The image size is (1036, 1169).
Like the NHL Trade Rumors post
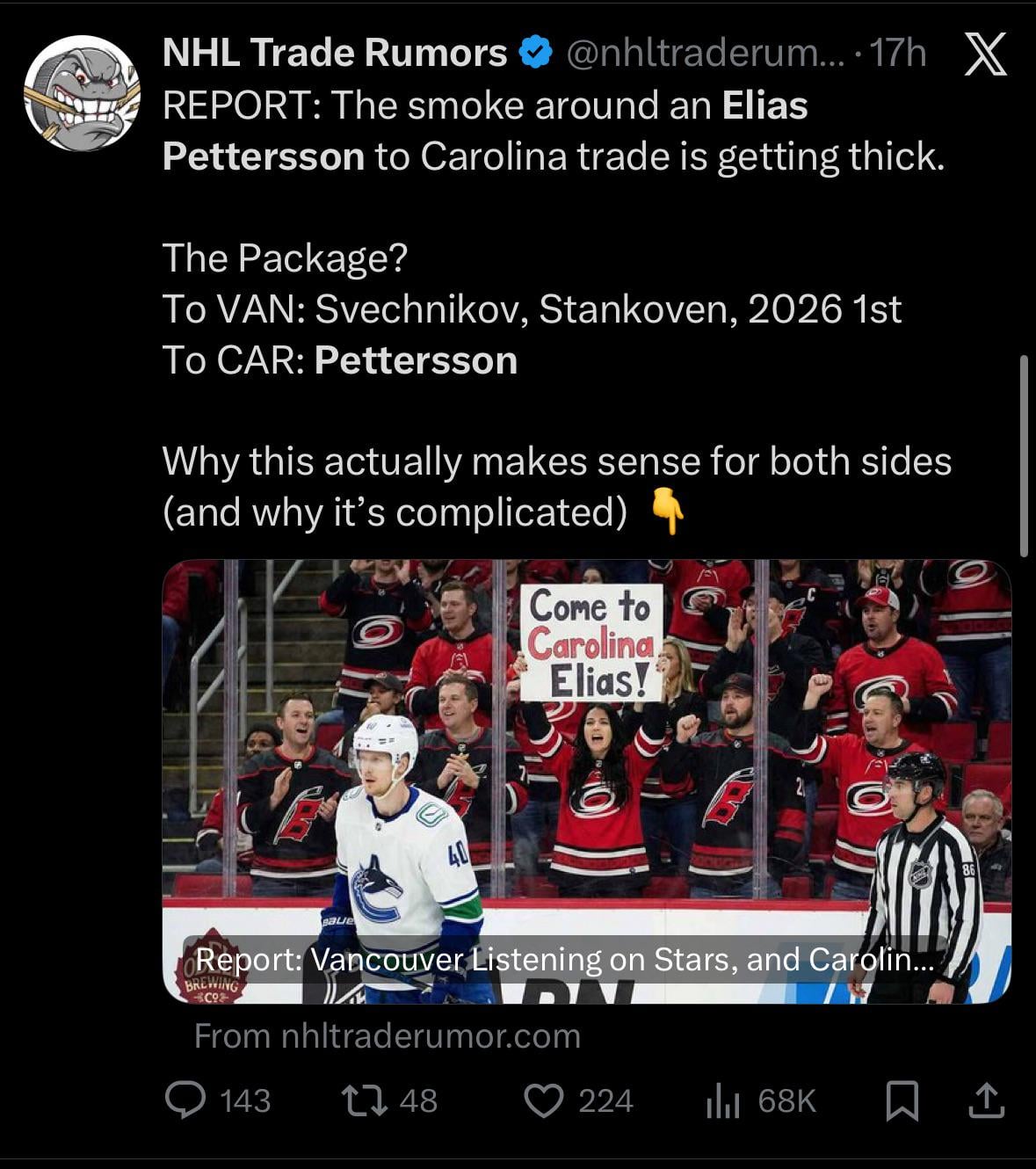(544, 1100)
